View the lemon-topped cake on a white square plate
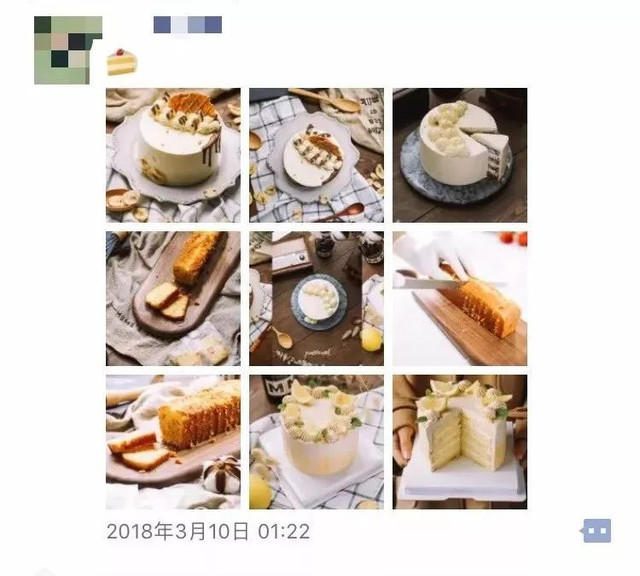 point(316,441)
